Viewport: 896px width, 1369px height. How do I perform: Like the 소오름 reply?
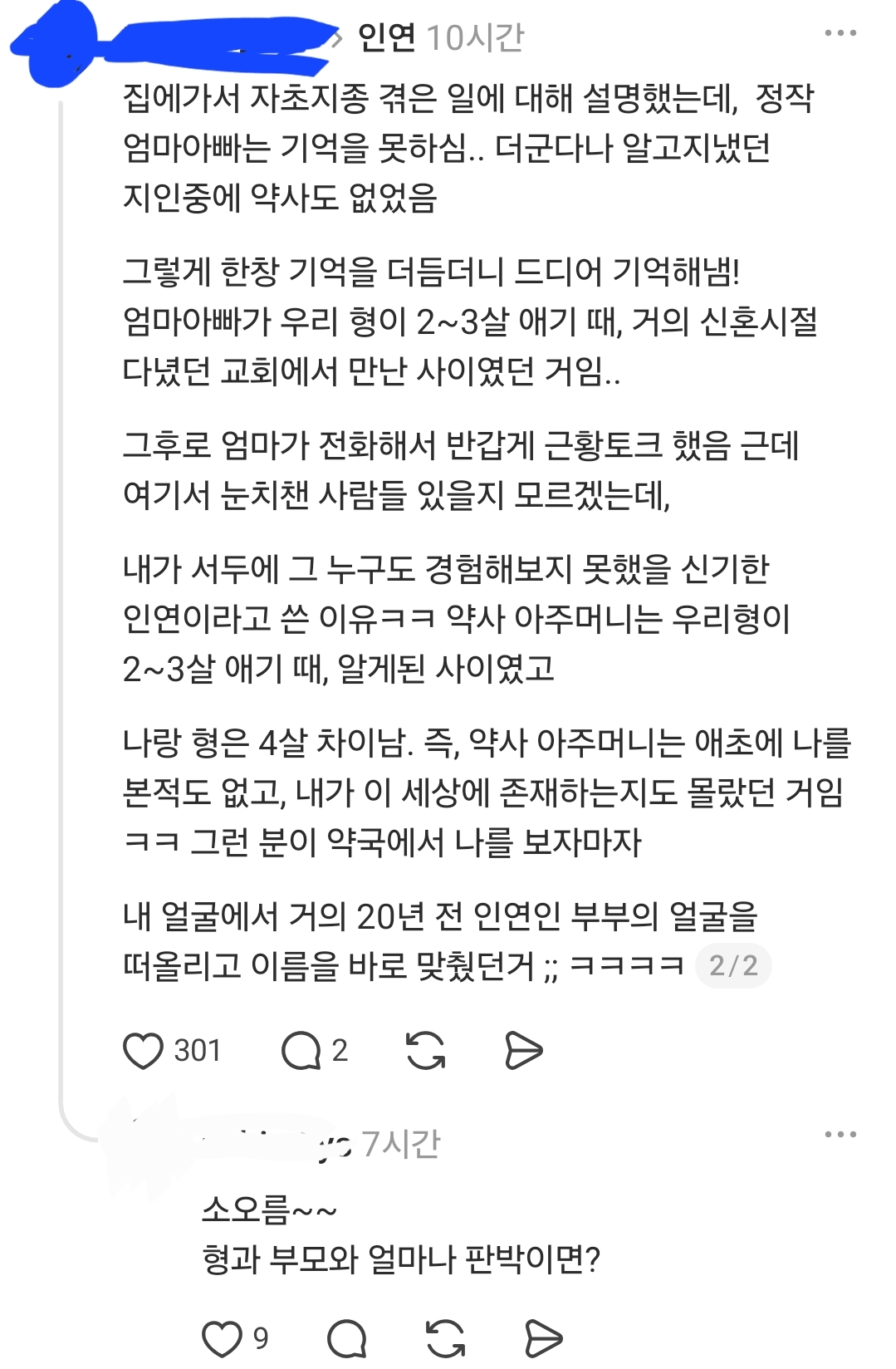222,1338
